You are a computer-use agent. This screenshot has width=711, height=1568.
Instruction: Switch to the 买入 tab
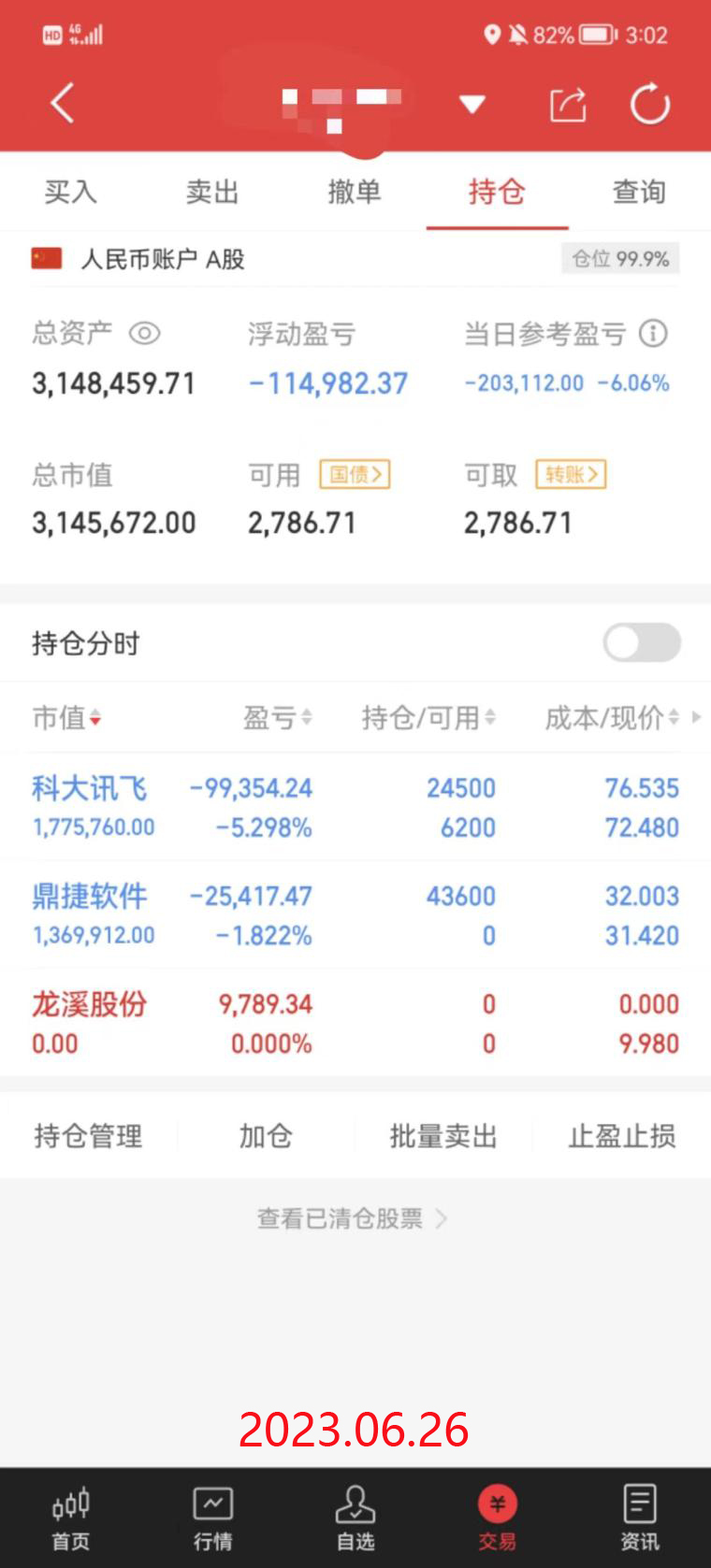click(x=70, y=192)
